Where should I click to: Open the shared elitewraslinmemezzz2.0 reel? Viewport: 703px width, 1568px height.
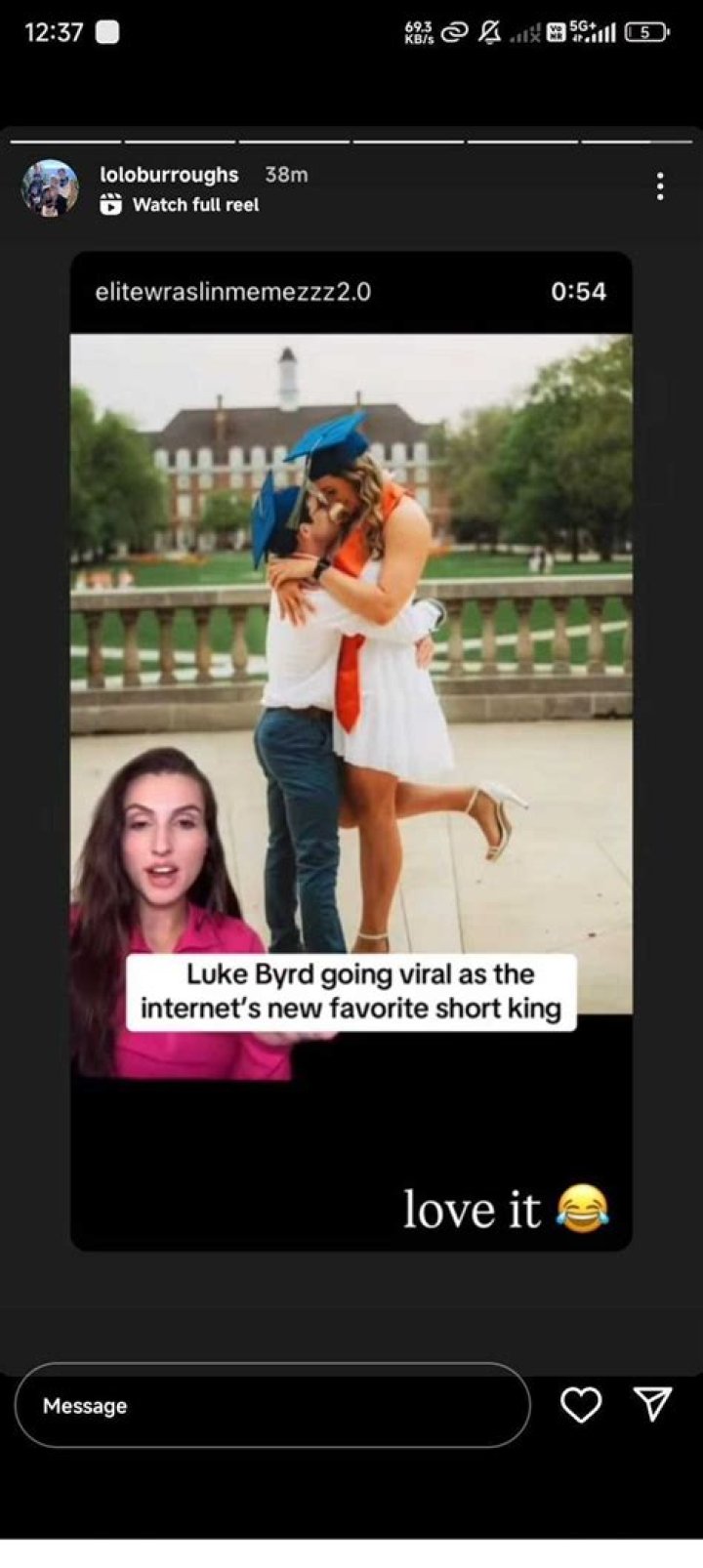click(x=351, y=674)
